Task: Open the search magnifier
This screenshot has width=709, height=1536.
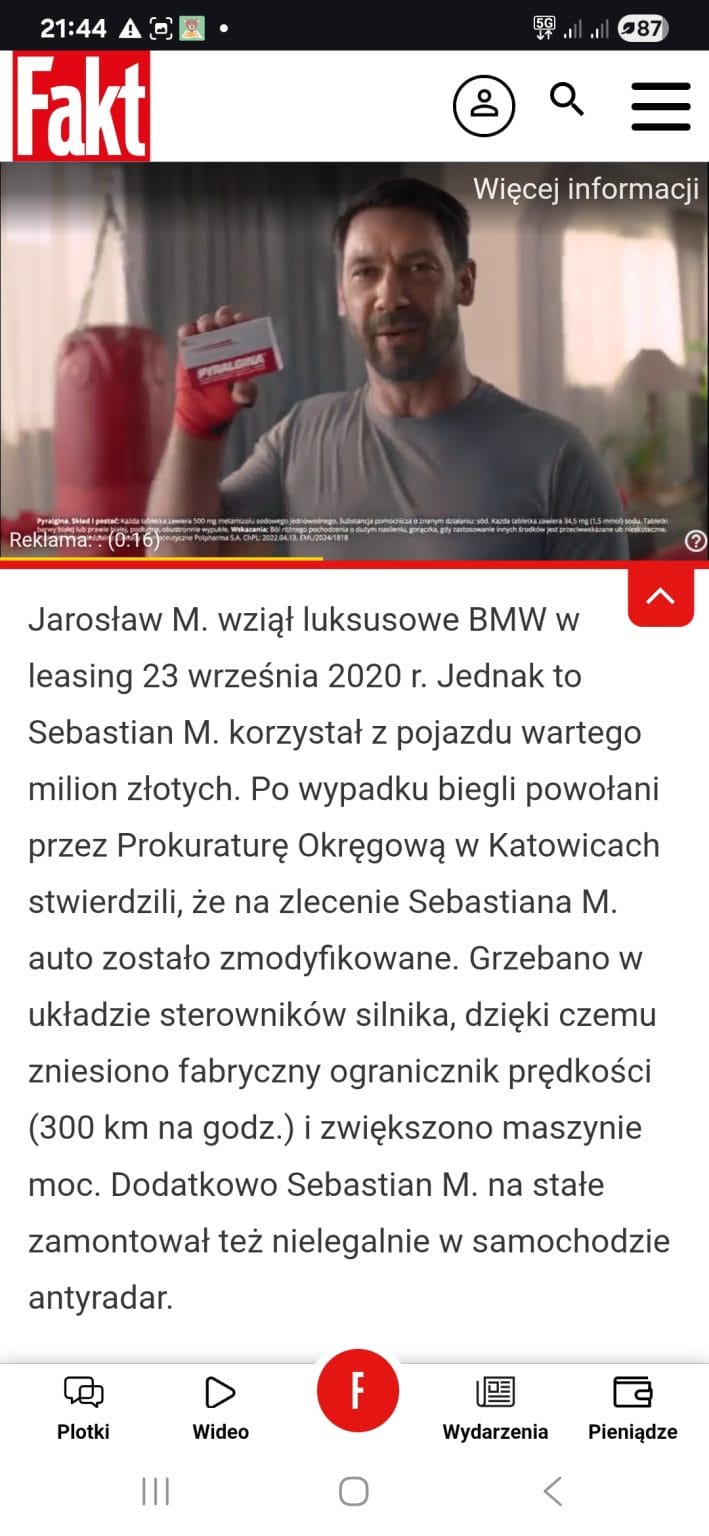Action: [x=567, y=100]
